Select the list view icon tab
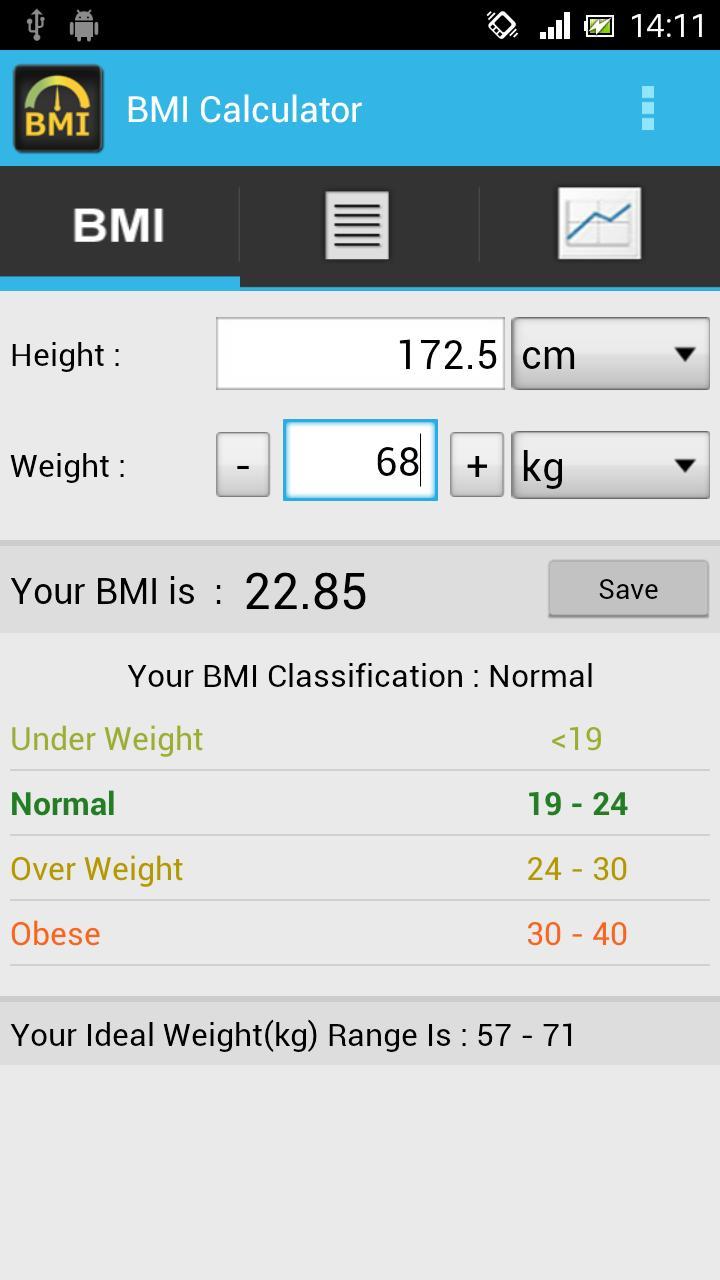 (x=357, y=224)
